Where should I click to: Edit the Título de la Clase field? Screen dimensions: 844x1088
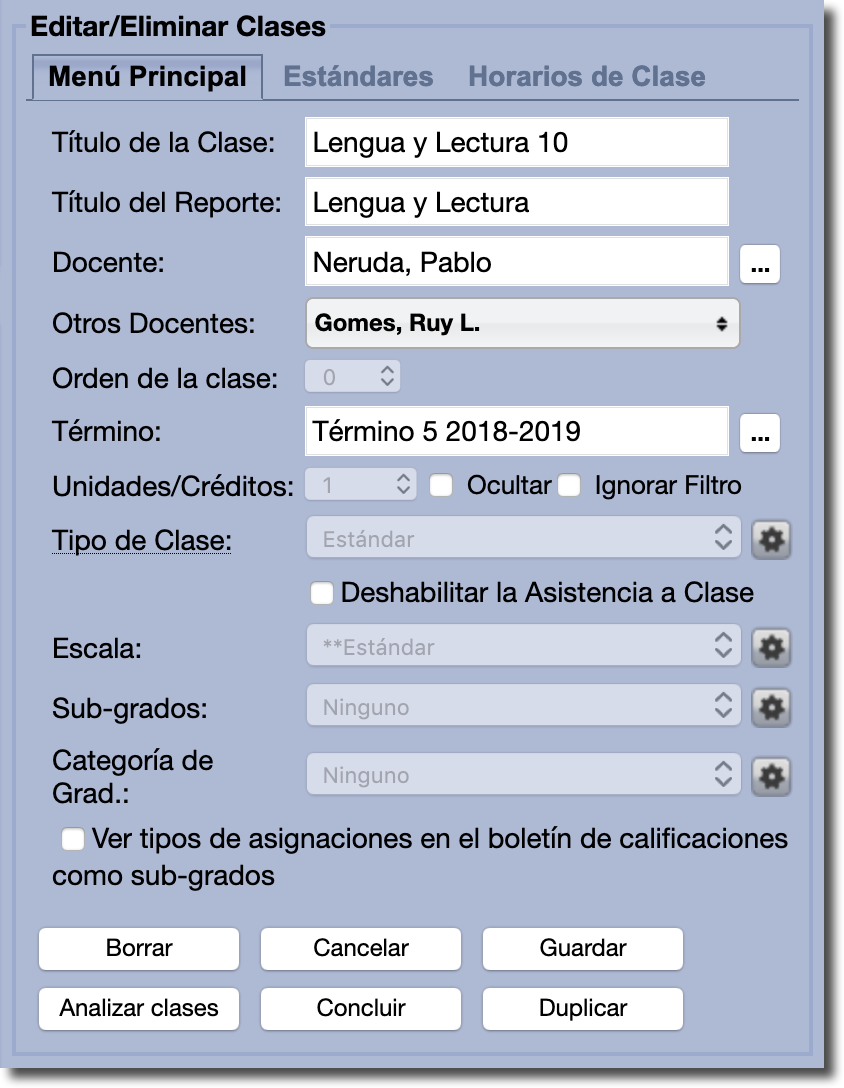point(516,143)
